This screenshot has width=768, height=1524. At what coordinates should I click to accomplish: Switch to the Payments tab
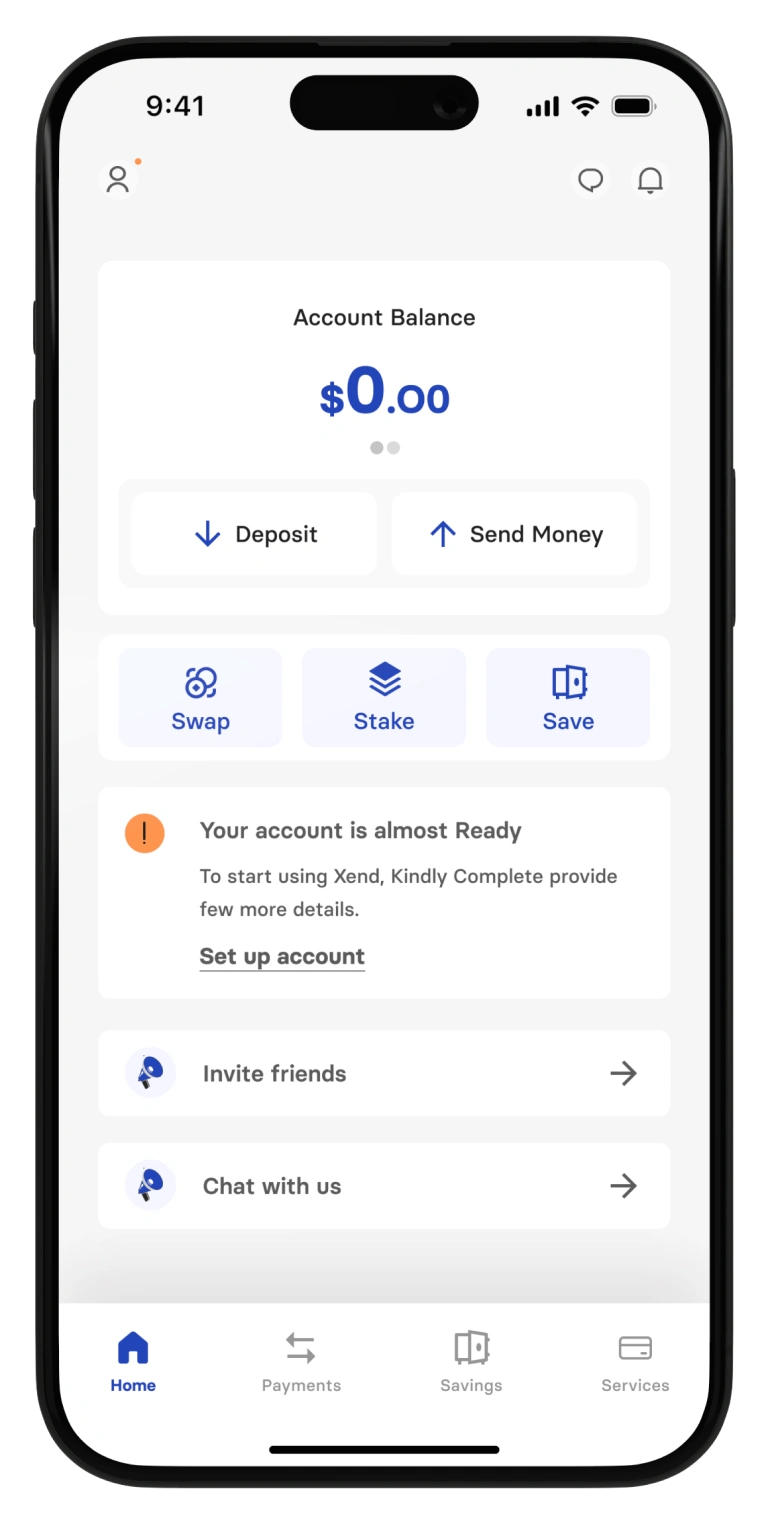[301, 1361]
